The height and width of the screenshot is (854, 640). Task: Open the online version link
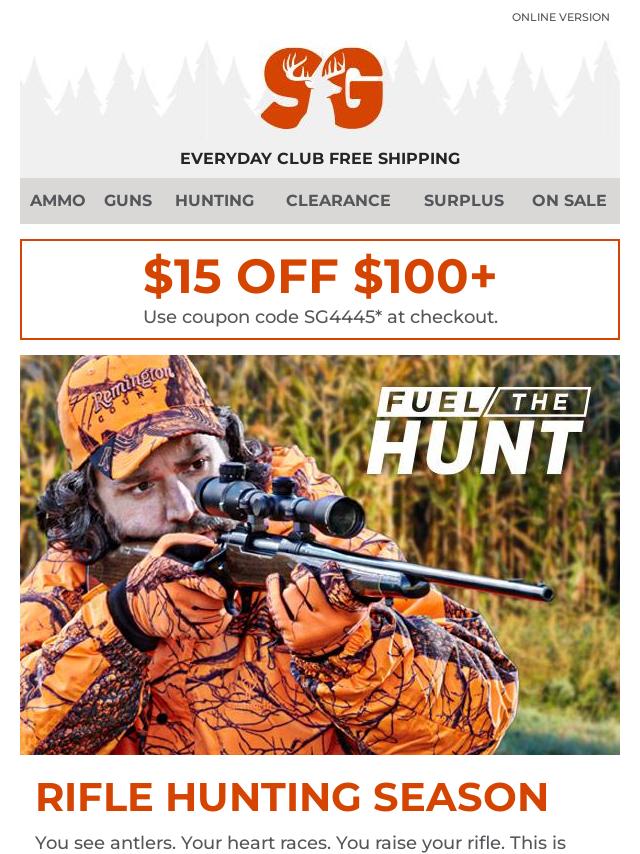click(560, 17)
